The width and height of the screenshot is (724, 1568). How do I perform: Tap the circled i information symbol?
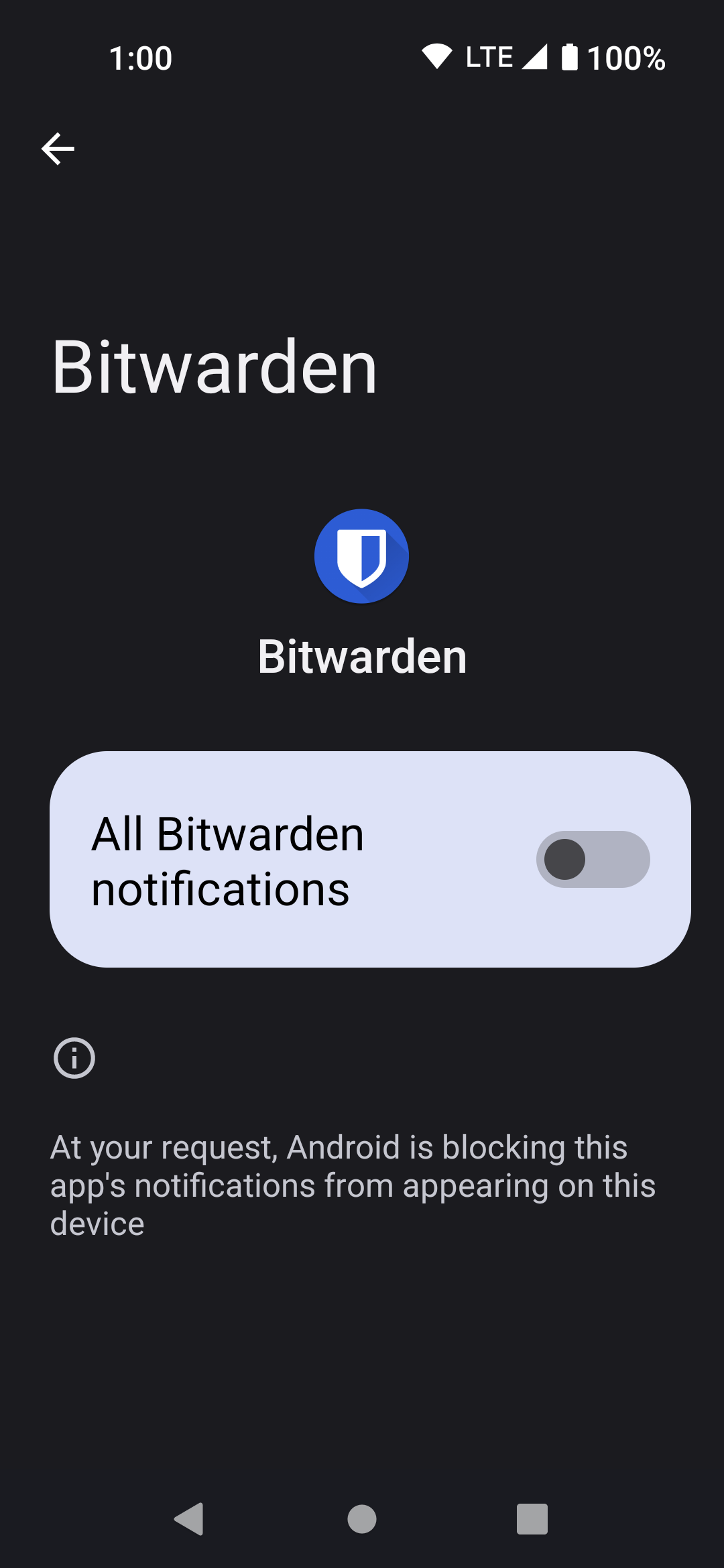[x=74, y=1057]
